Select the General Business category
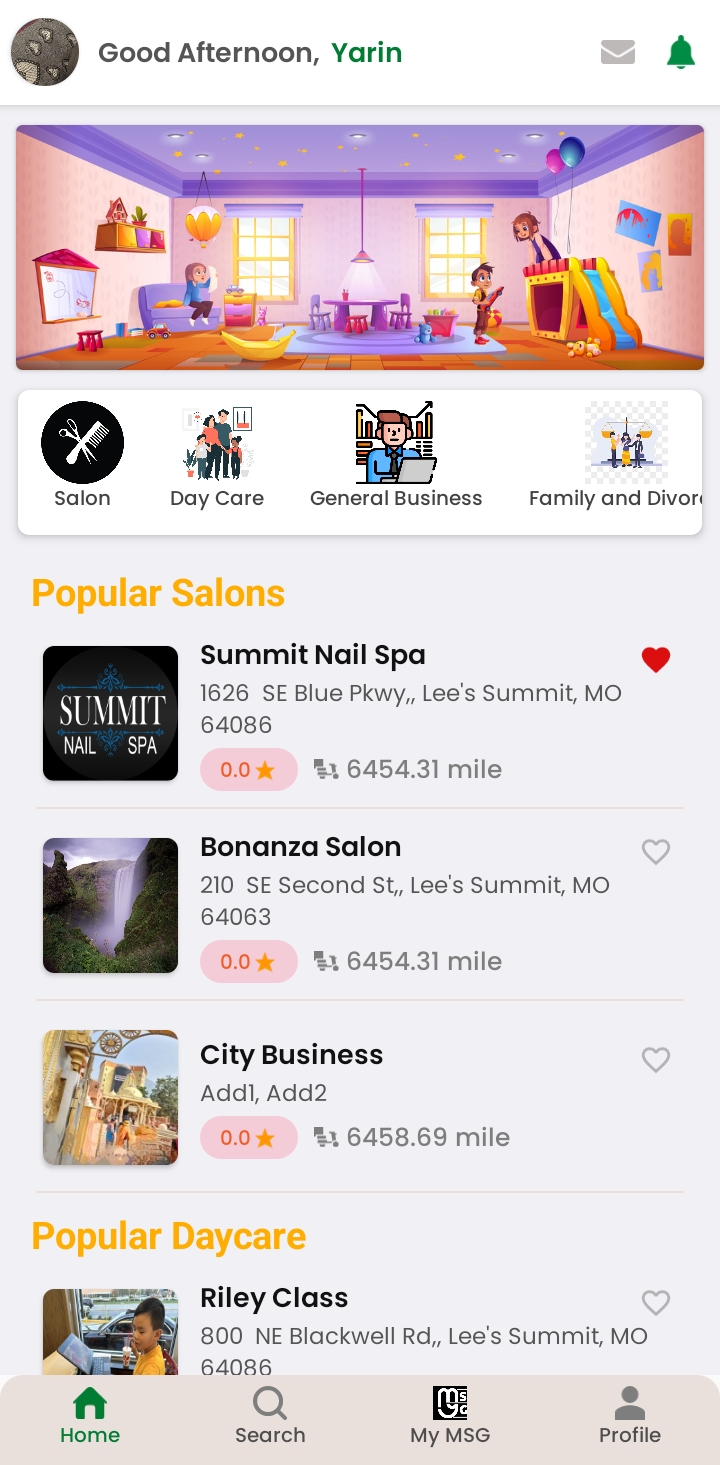Image resolution: width=720 pixels, height=1465 pixels. click(396, 457)
